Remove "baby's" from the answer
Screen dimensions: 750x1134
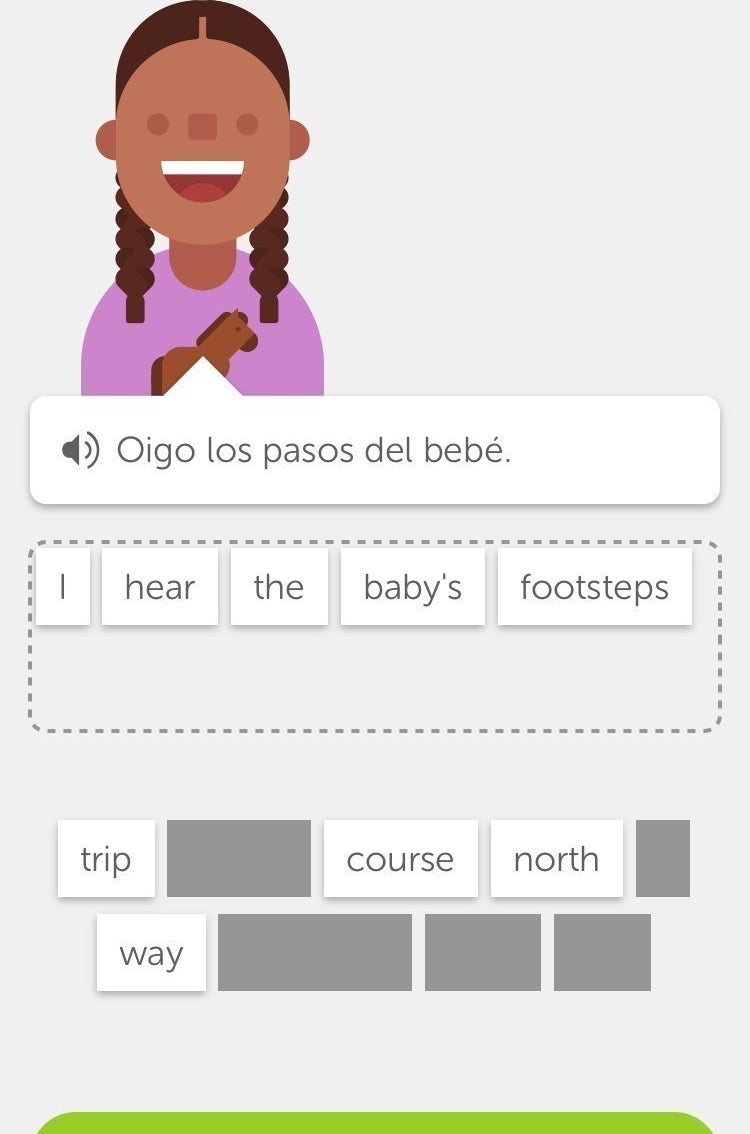[412, 587]
